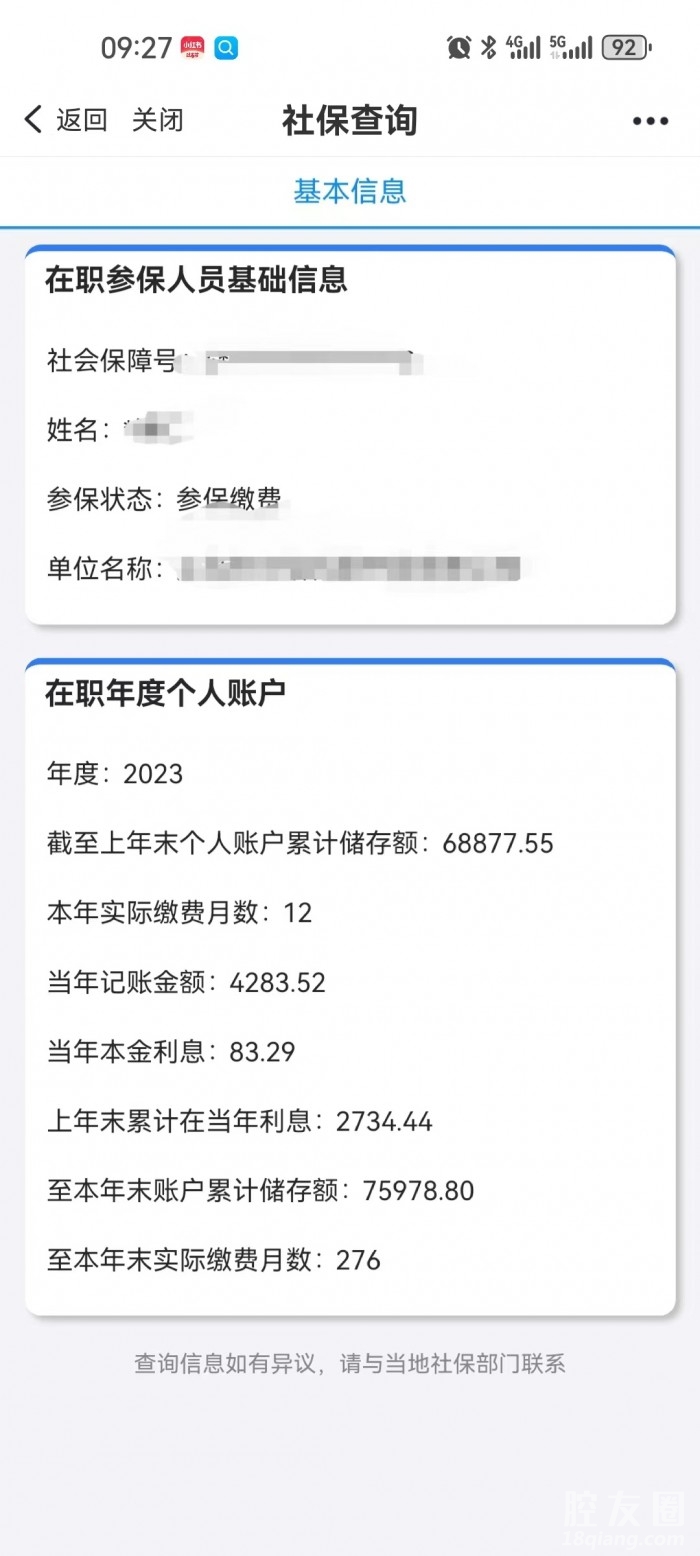Open the three-dot overflow menu
The height and width of the screenshot is (1556, 700).
pyautogui.click(x=650, y=121)
